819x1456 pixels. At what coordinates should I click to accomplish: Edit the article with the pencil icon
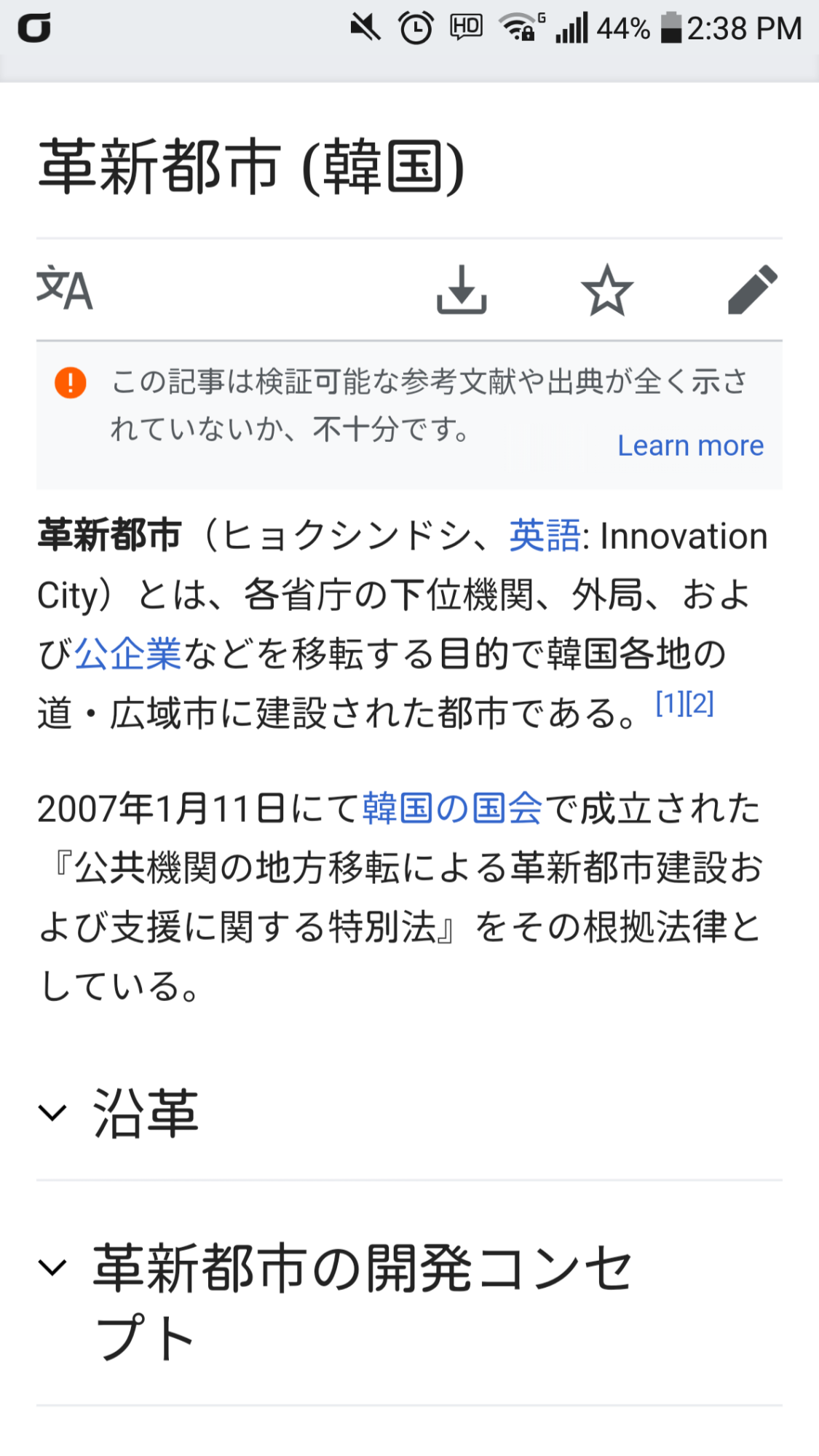(x=752, y=289)
